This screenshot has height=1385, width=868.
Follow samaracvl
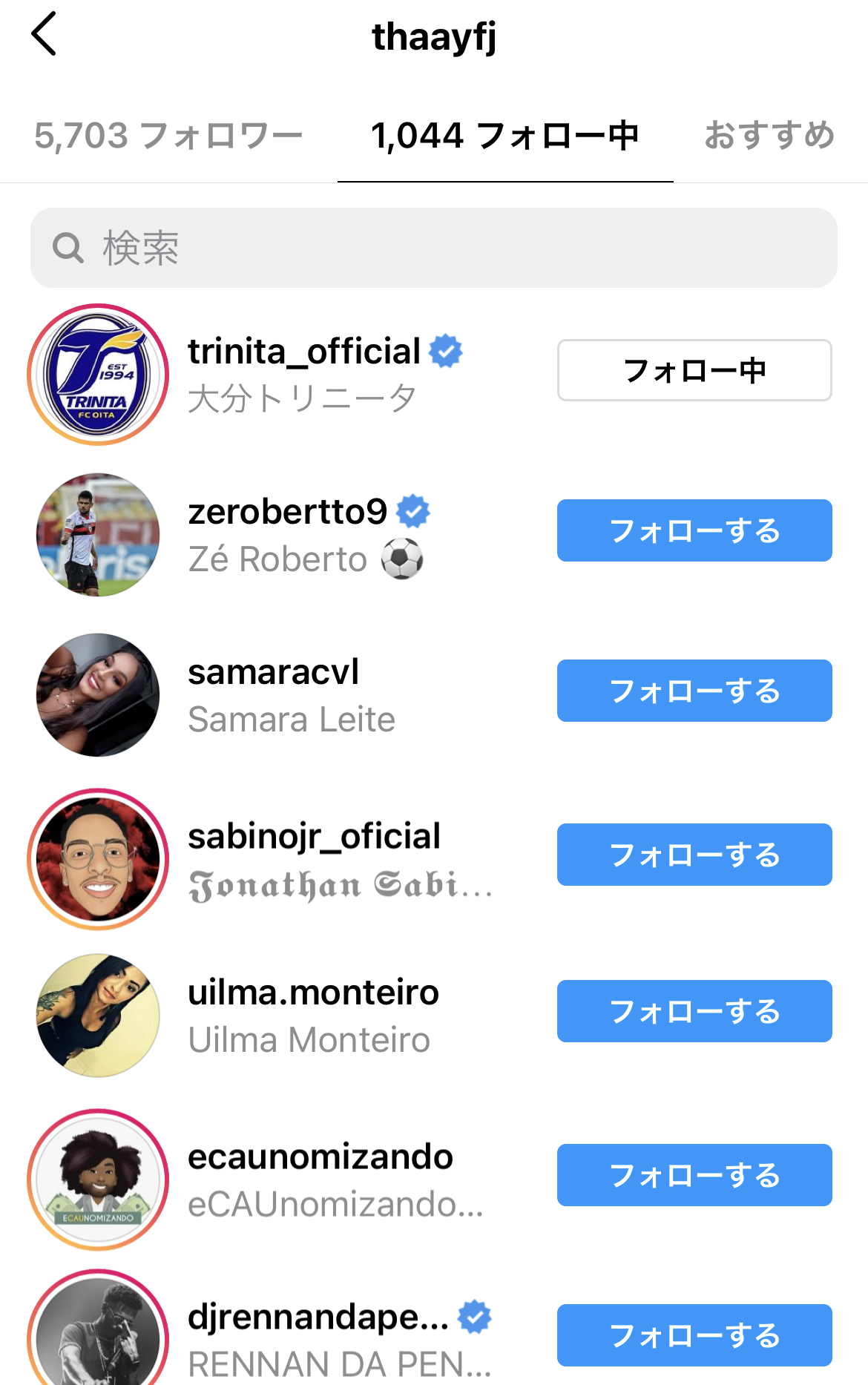tap(694, 691)
